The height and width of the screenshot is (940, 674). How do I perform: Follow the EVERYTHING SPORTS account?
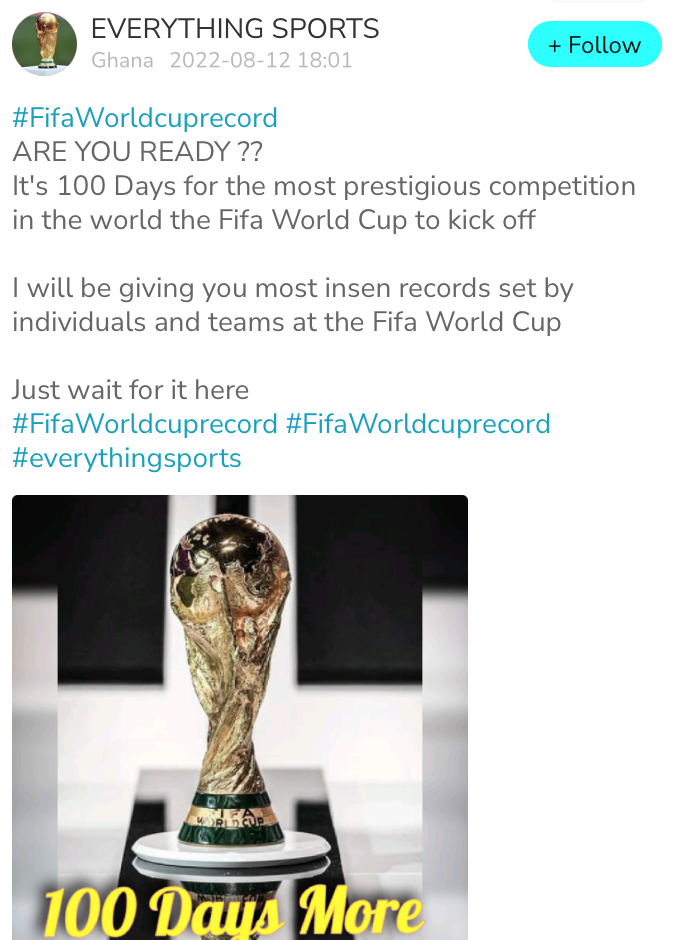click(x=594, y=45)
